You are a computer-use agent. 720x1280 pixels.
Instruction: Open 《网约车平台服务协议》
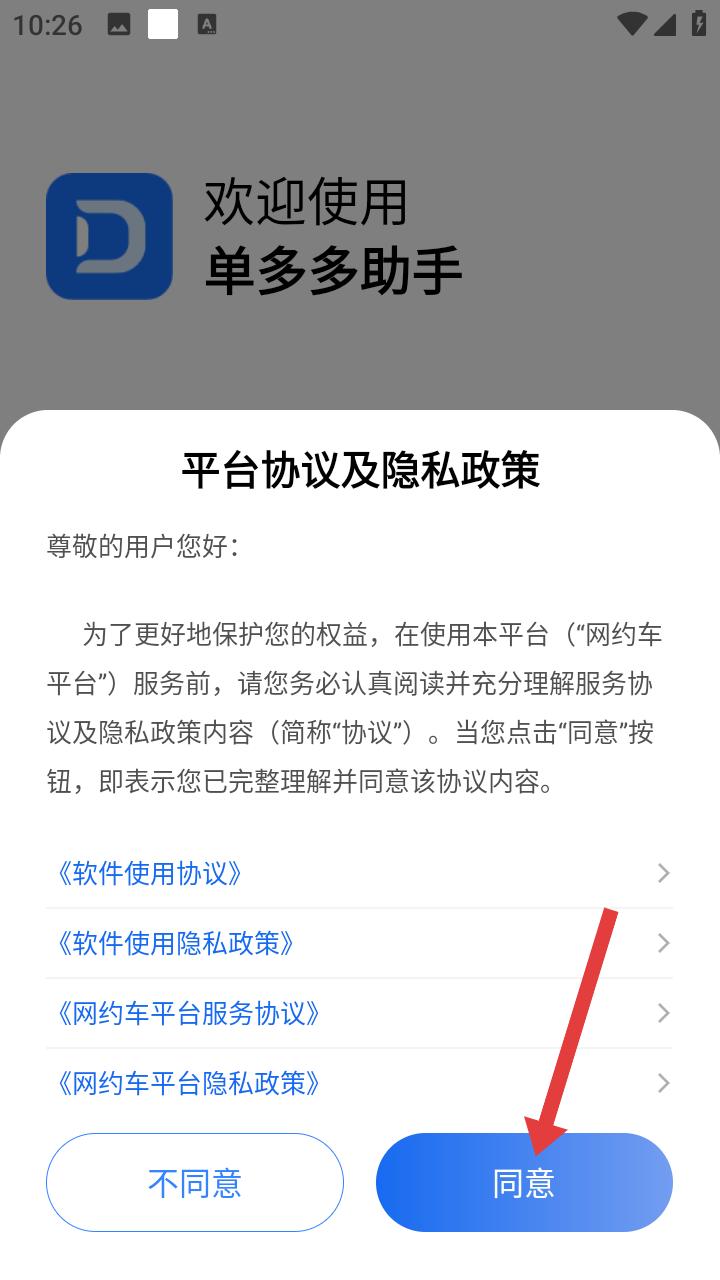(x=189, y=1013)
